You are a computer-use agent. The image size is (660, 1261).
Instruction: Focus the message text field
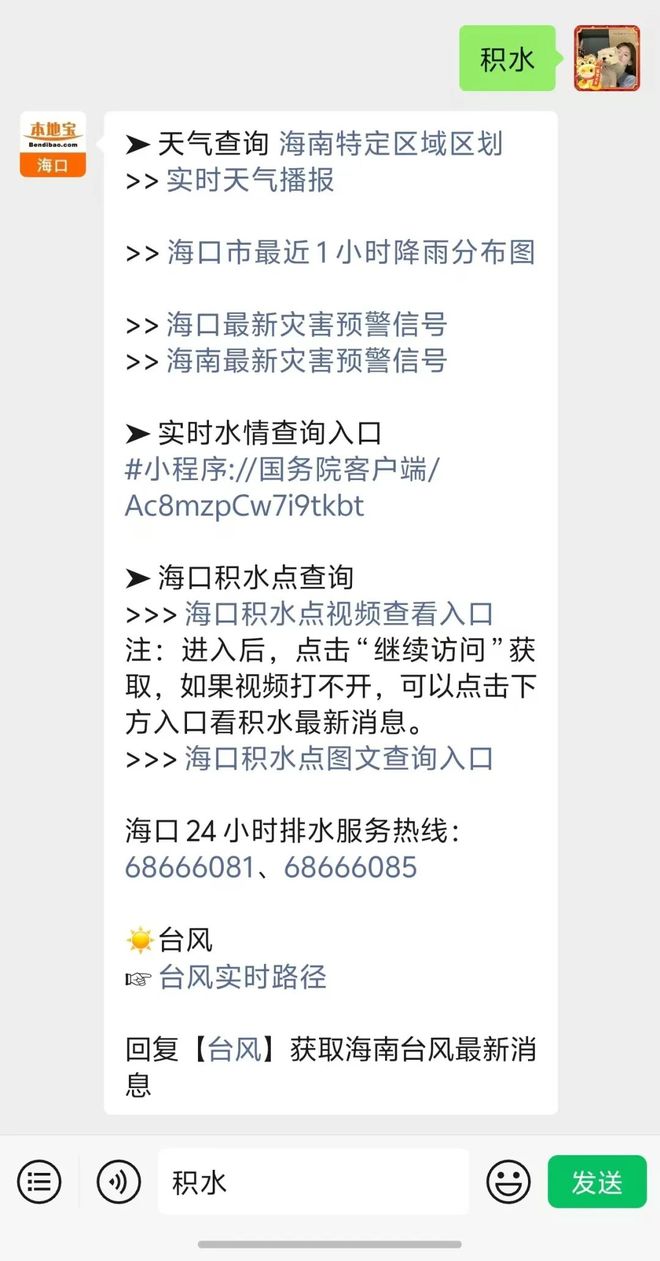click(x=313, y=1183)
